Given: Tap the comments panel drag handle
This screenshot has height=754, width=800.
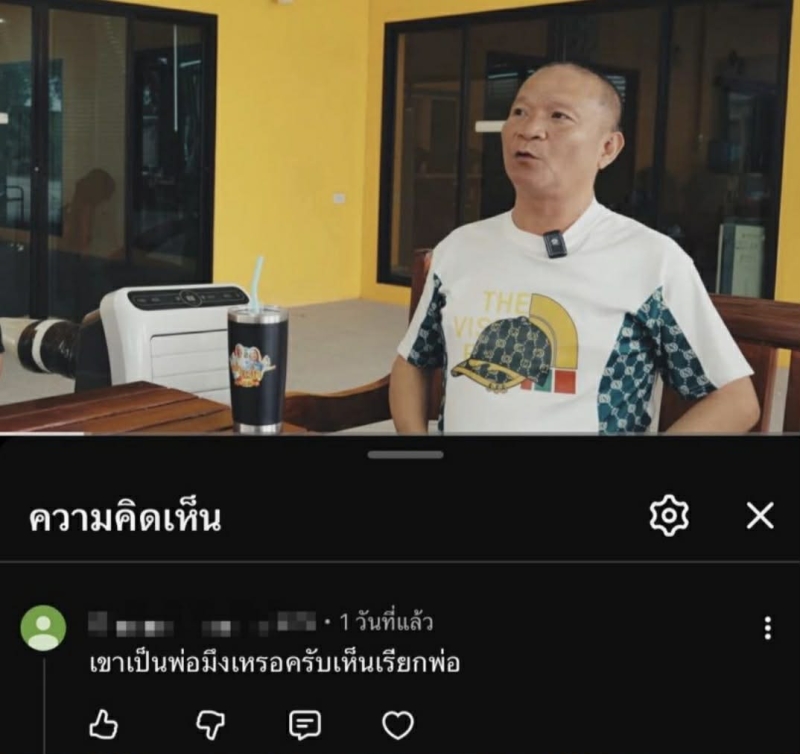Looking at the screenshot, I should pyautogui.click(x=404, y=455).
